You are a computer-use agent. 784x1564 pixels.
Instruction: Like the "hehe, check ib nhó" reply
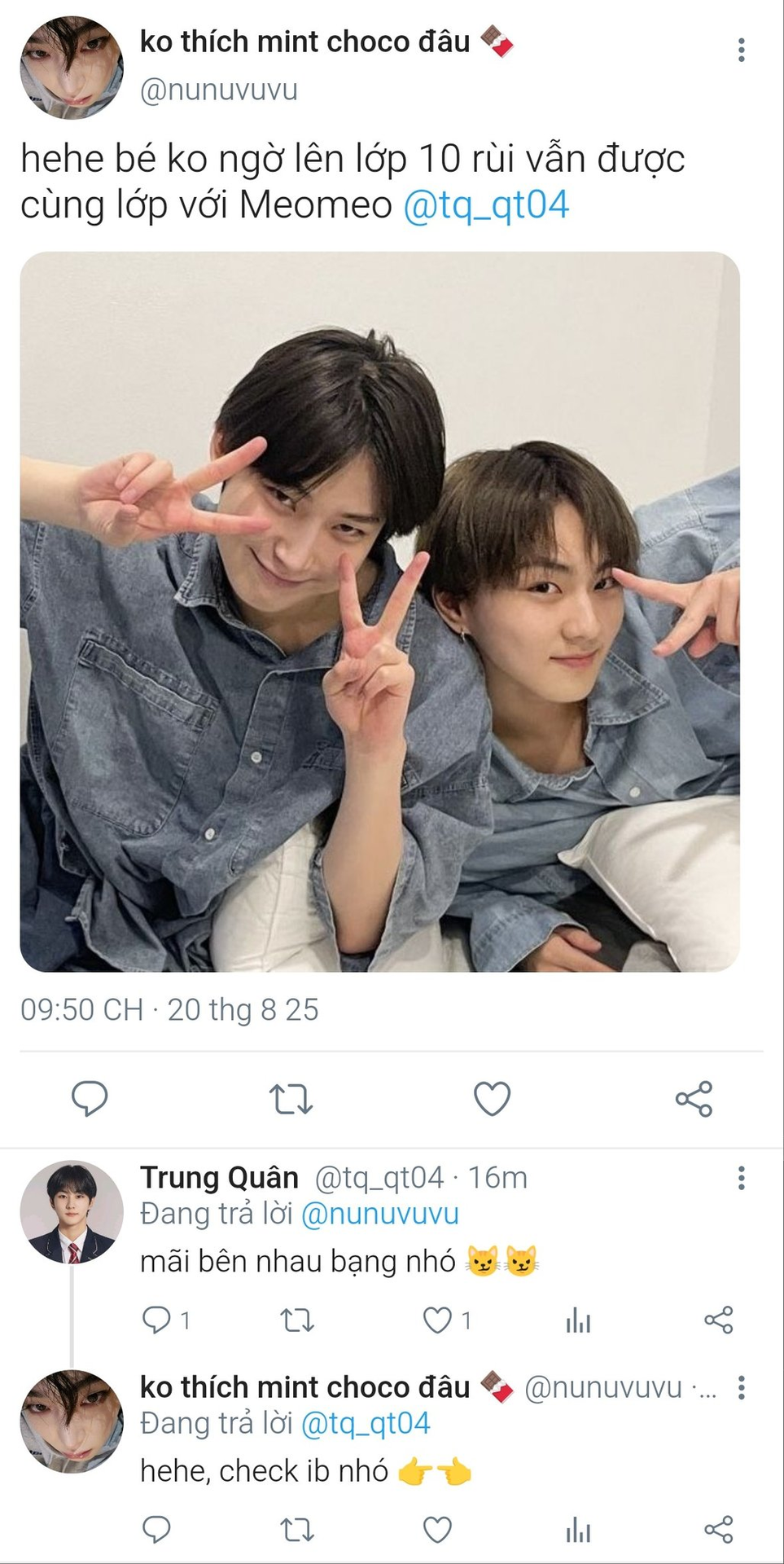pyautogui.click(x=437, y=1530)
